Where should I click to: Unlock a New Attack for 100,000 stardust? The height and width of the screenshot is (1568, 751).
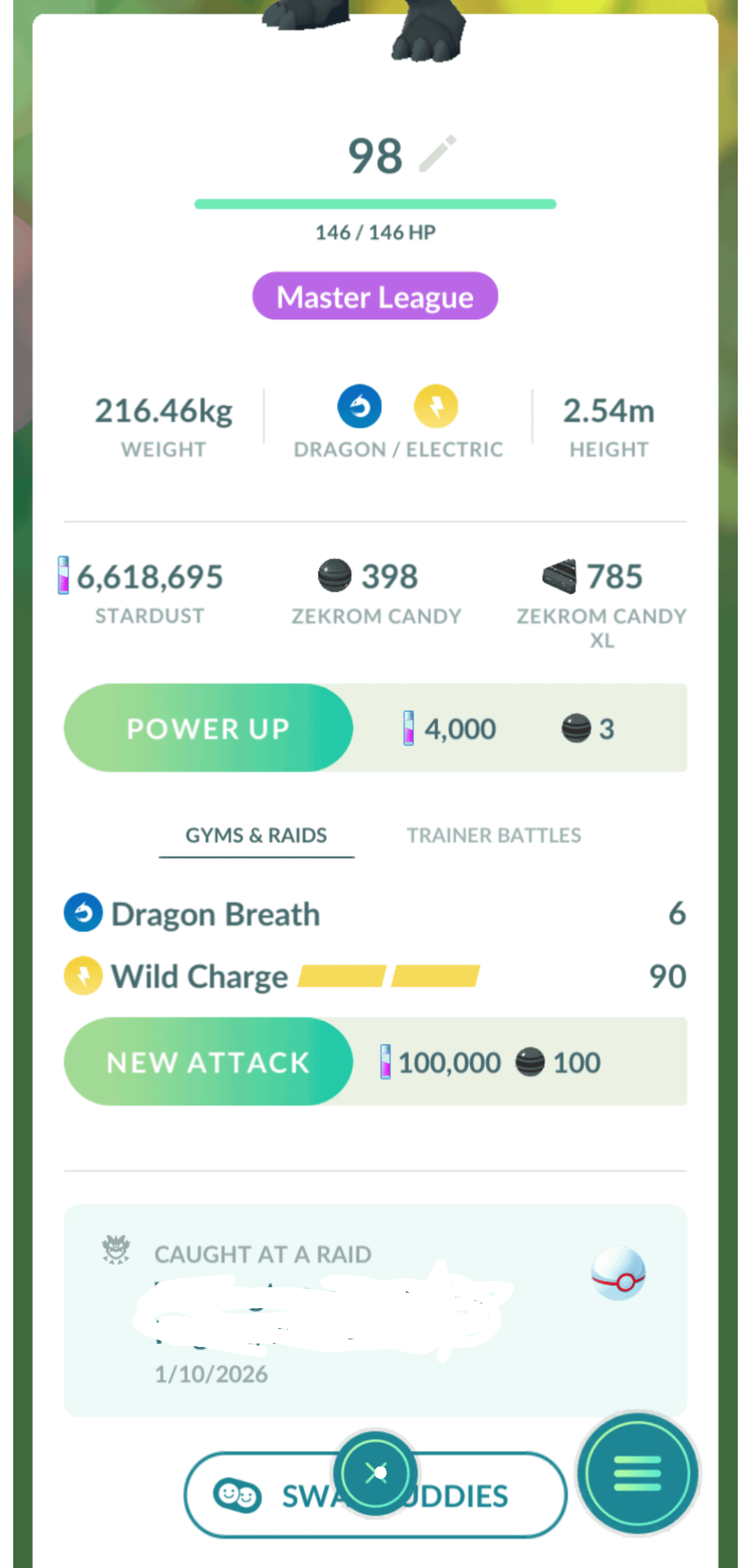click(208, 1062)
